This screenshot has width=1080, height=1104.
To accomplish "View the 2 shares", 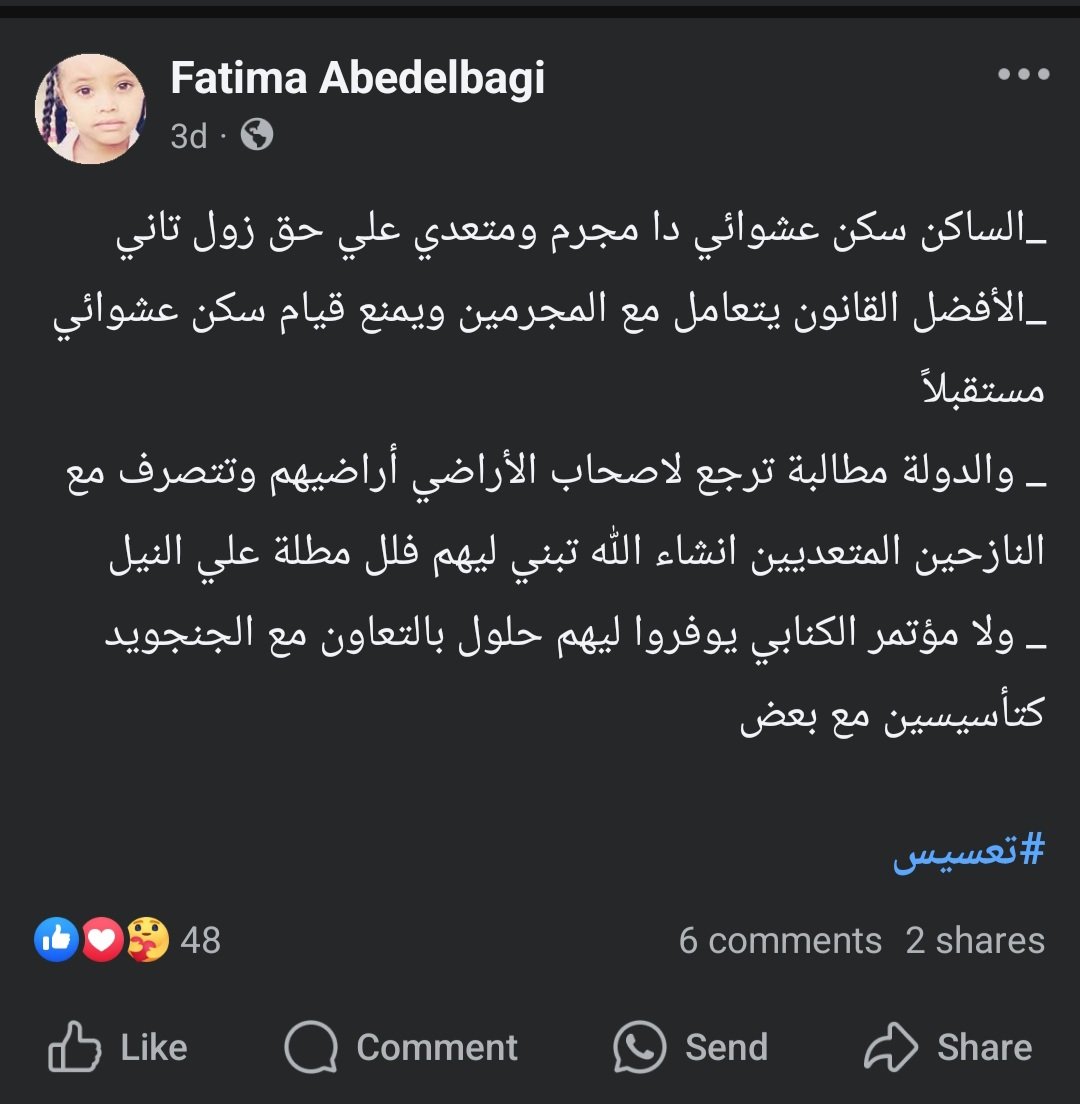I will [x=975, y=940].
